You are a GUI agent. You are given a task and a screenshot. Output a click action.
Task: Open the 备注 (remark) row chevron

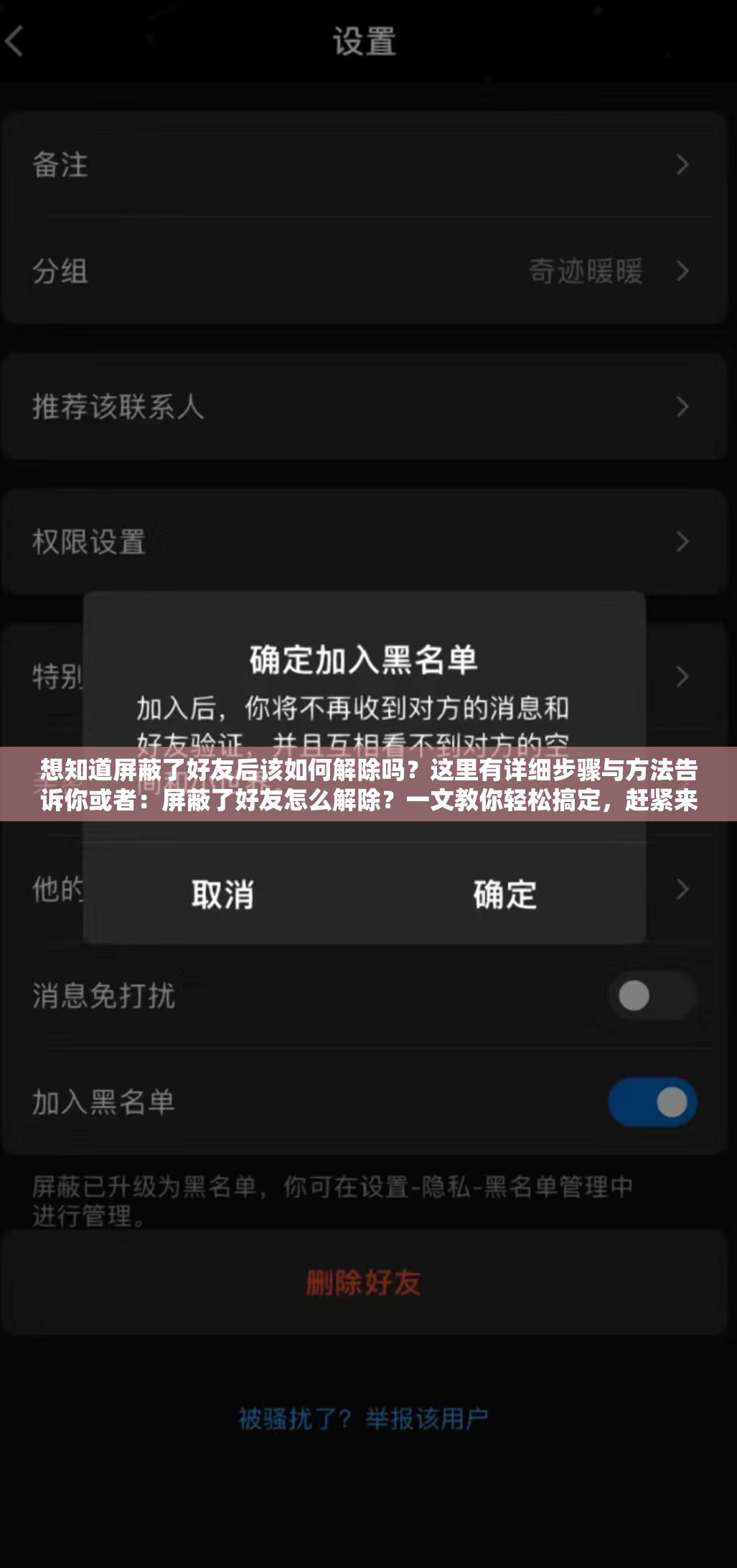pyautogui.click(x=682, y=165)
